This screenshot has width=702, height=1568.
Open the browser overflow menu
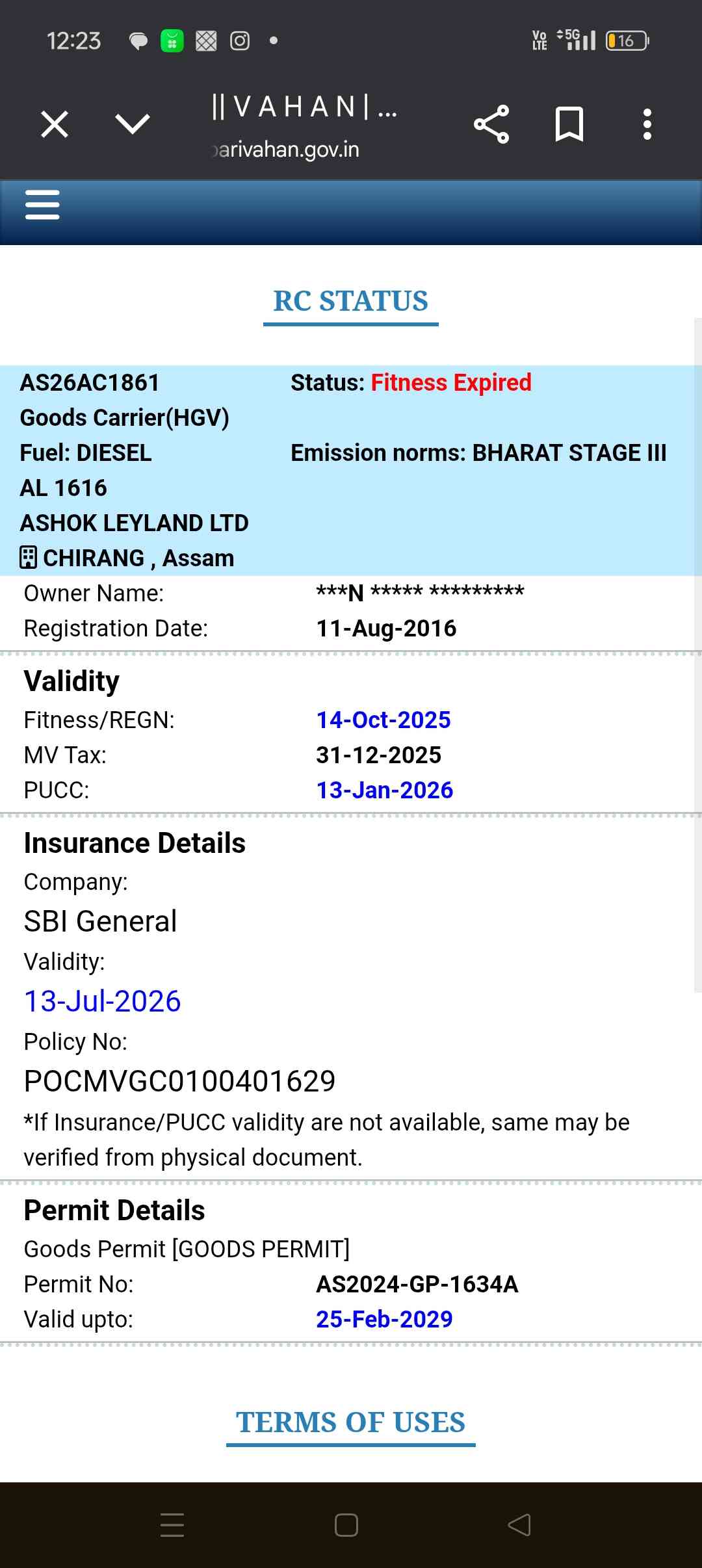647,124
